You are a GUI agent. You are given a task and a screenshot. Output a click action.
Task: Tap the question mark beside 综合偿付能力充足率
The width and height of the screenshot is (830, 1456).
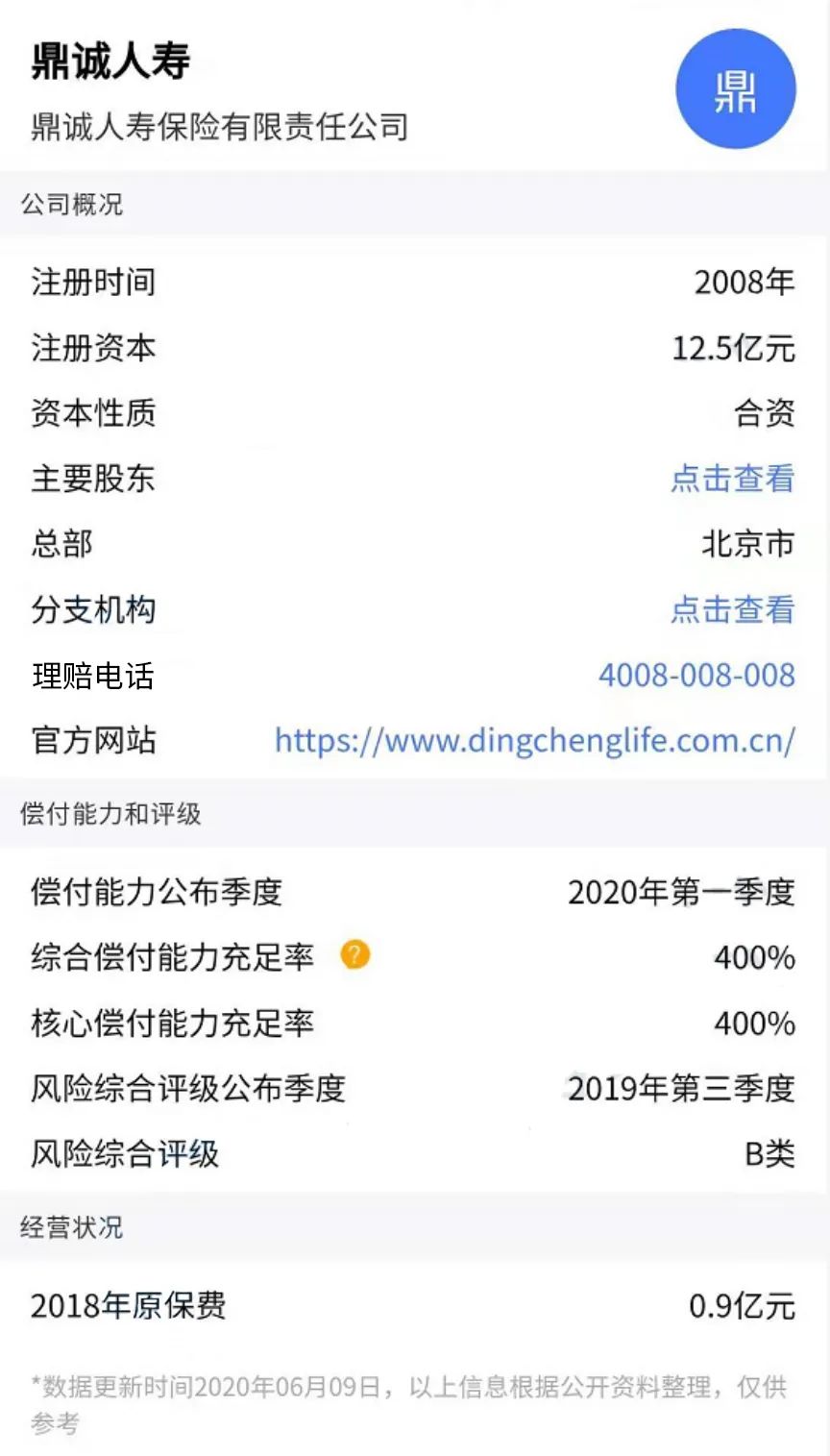pos(355,955)
